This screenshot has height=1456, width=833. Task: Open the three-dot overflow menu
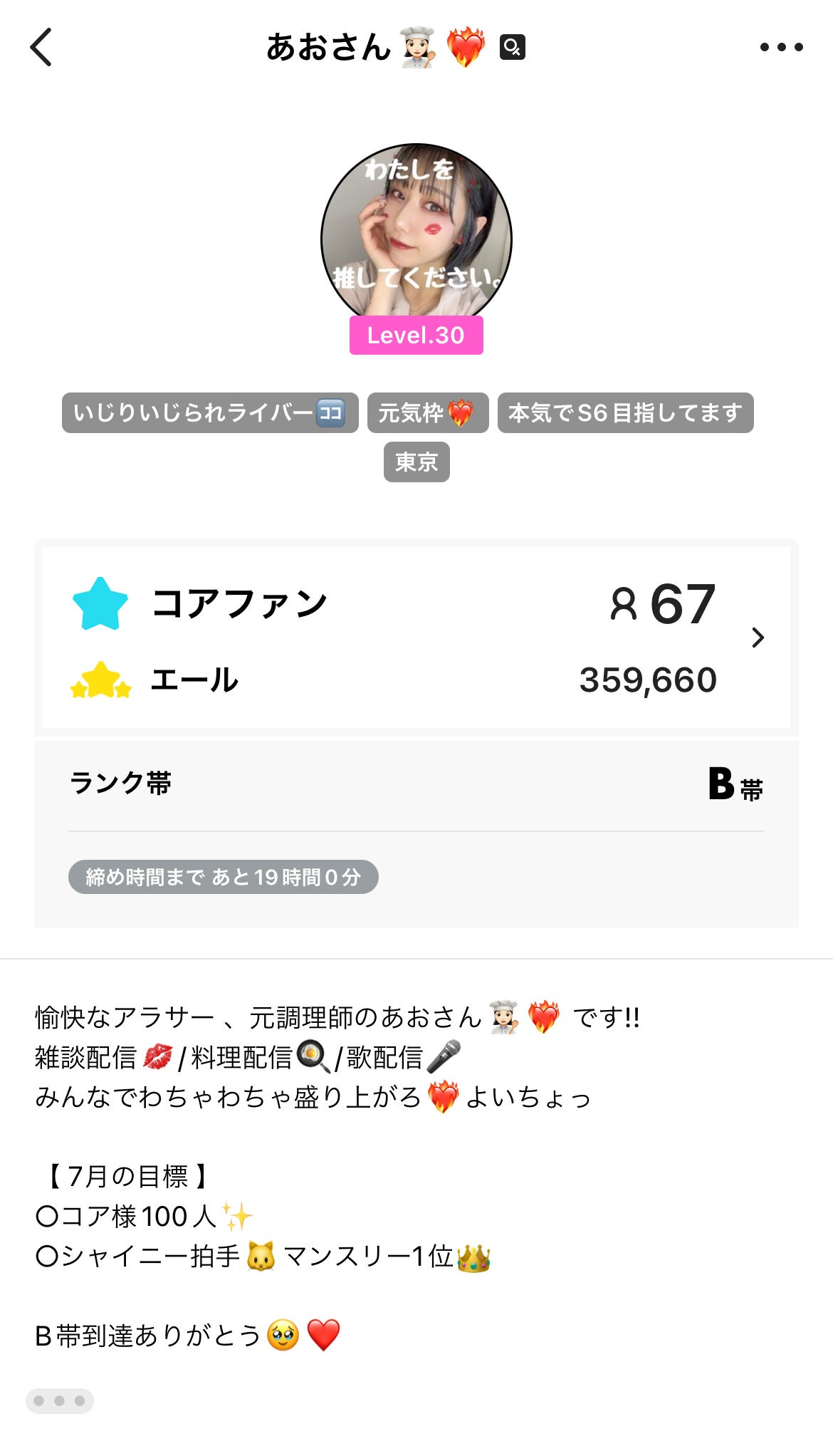[x=781, y=48]
